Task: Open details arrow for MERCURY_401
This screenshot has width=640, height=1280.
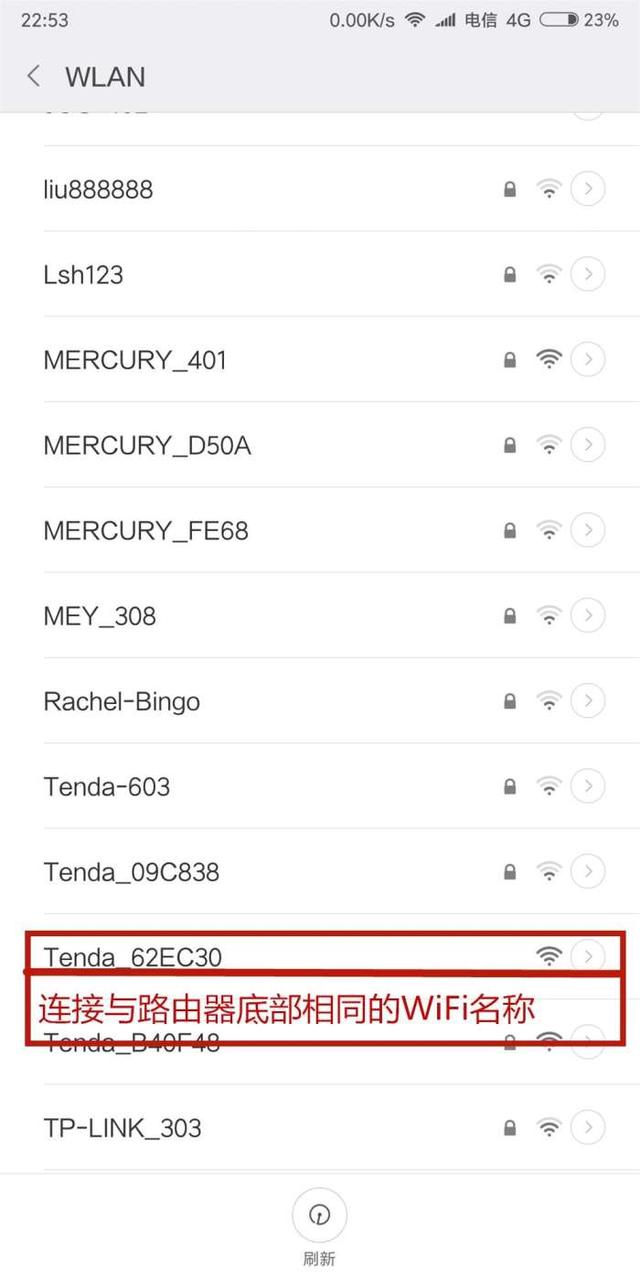Action: (588, 360)
